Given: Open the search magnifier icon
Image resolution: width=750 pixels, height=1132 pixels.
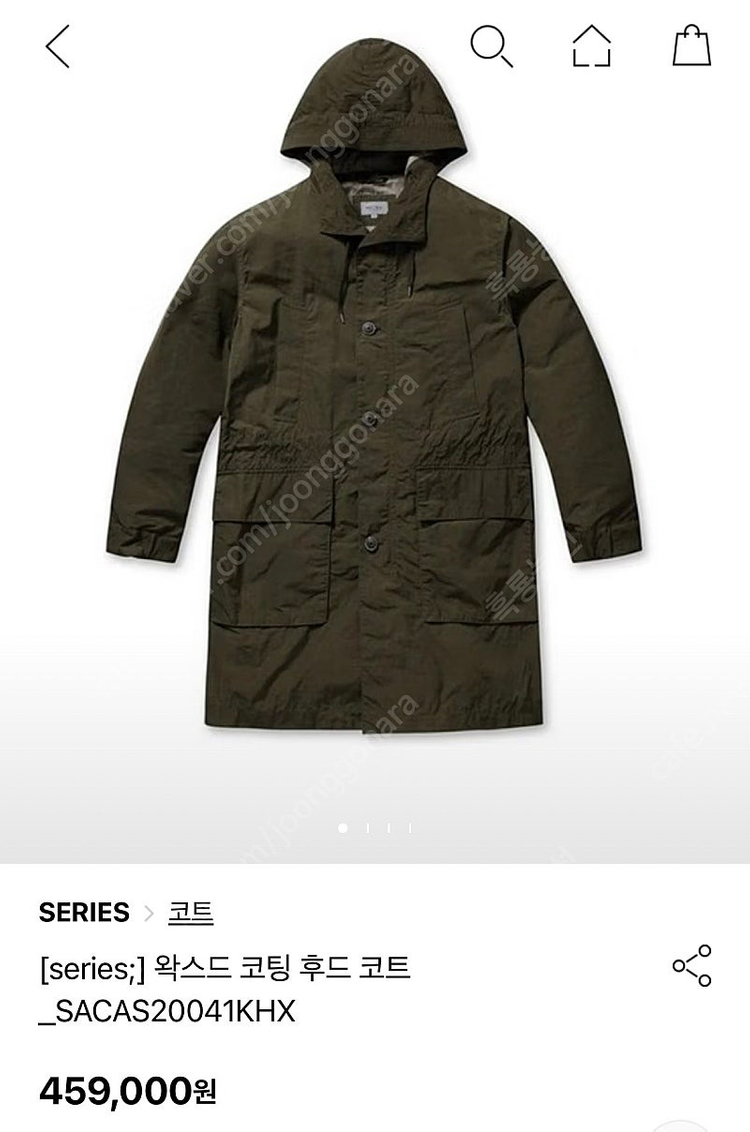Looking at the screenshot, I should (x=491, y=46).
